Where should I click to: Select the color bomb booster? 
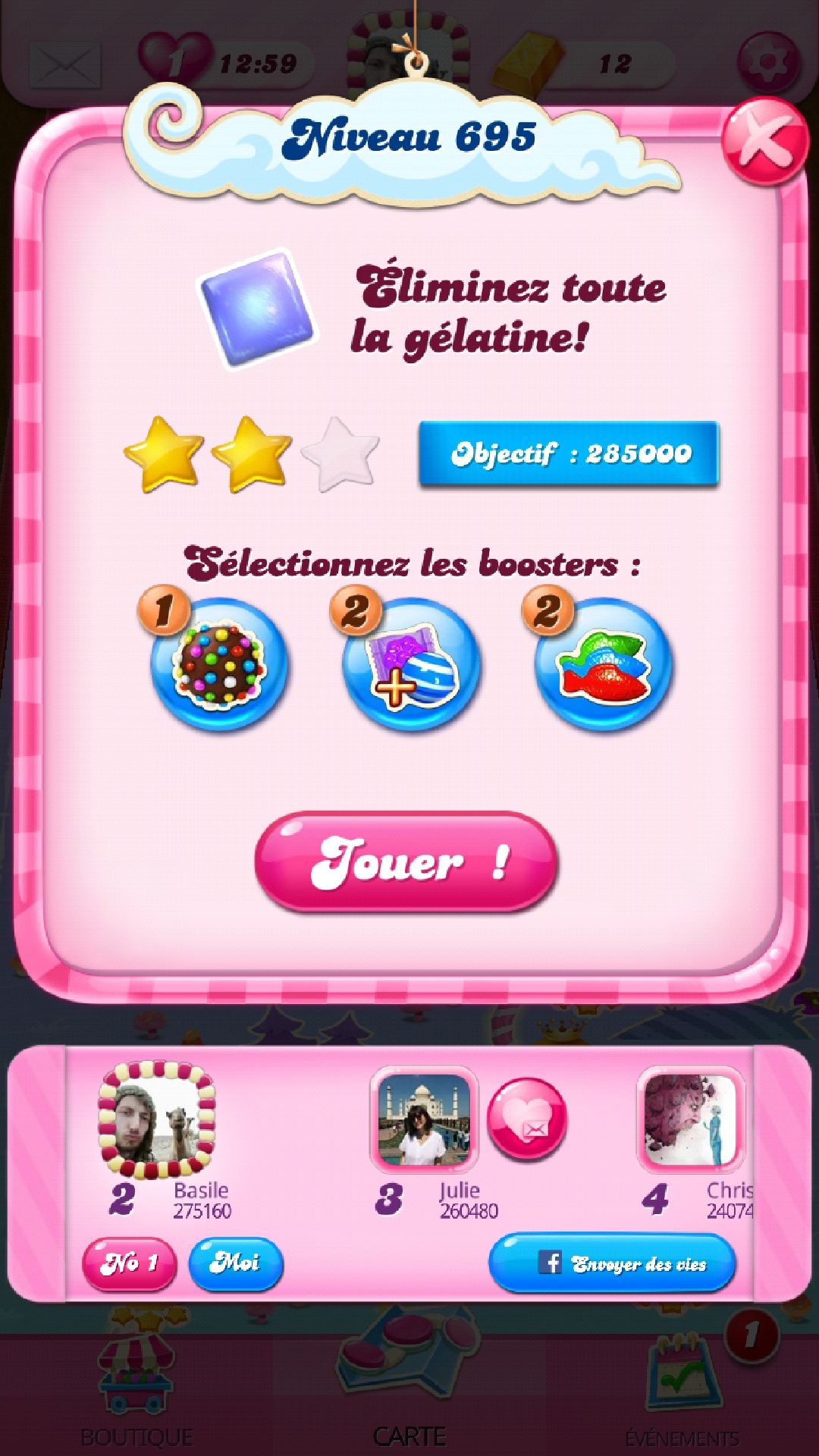pyautogui.click(x=218, y=664)
